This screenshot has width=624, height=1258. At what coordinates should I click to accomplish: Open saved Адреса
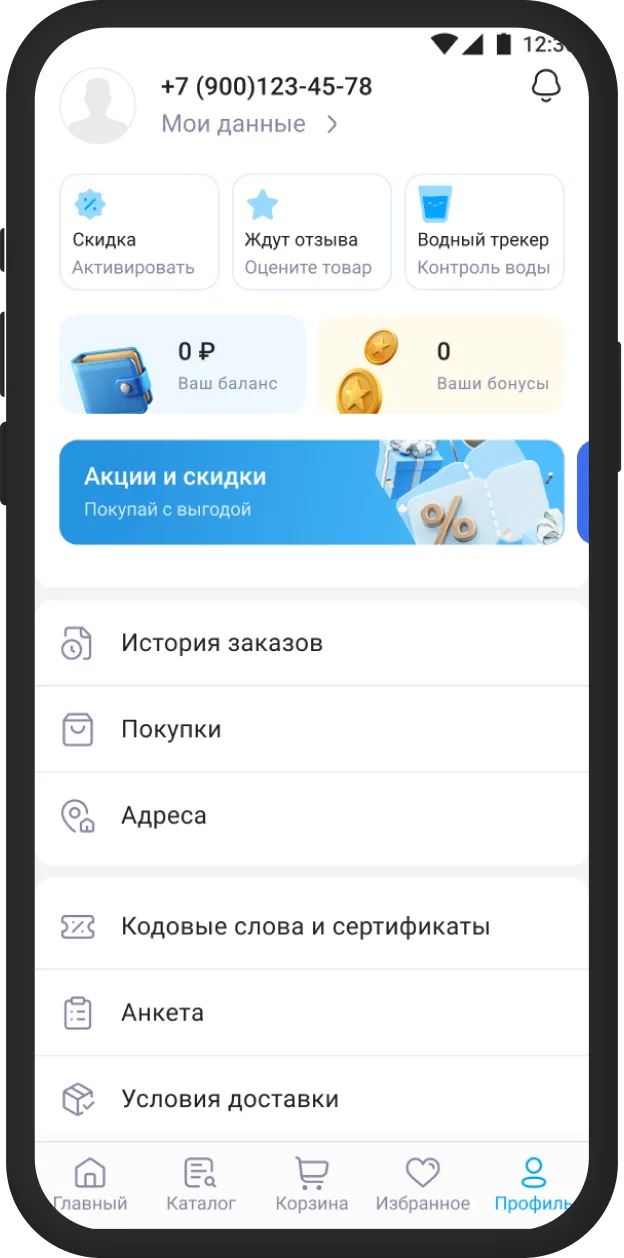coord(311,815)
